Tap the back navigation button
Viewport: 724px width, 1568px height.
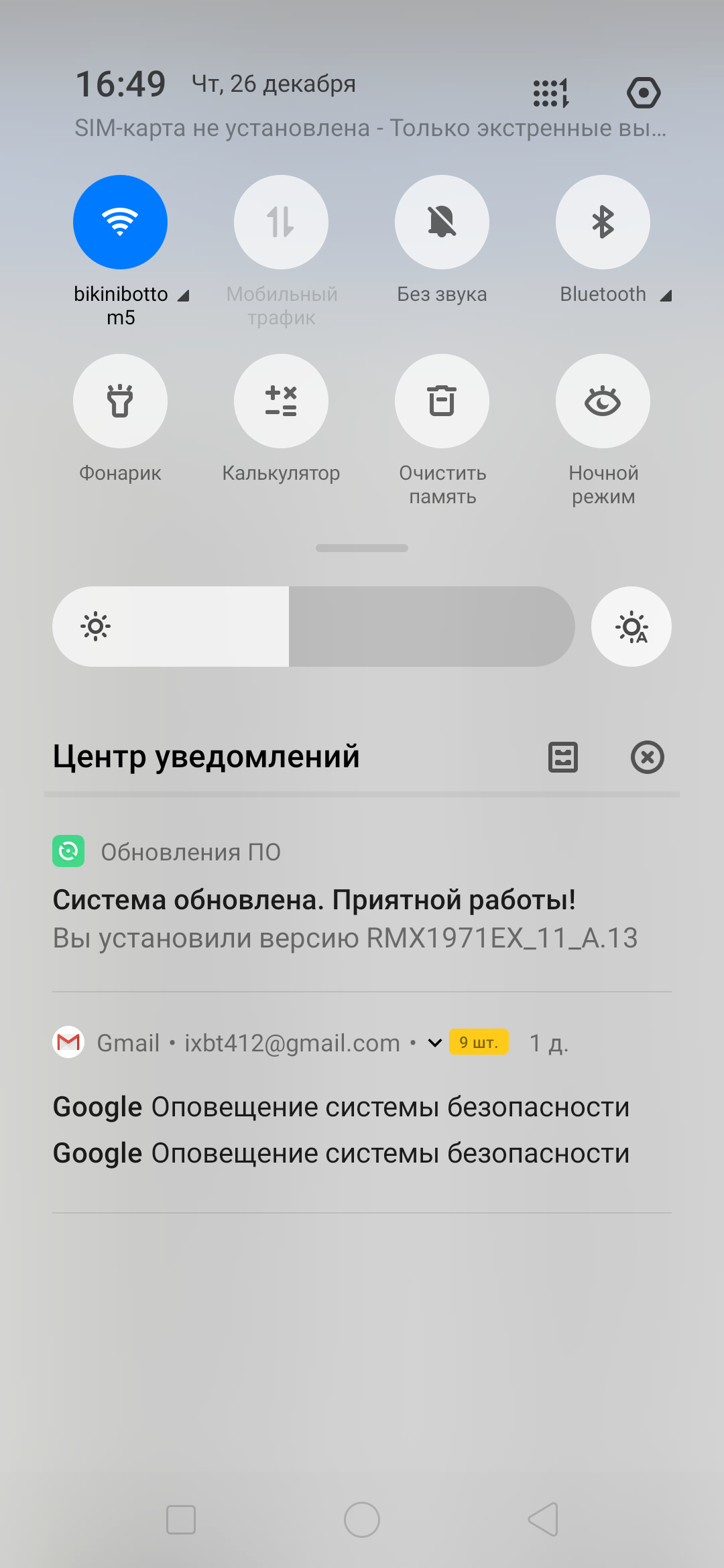544,1520
